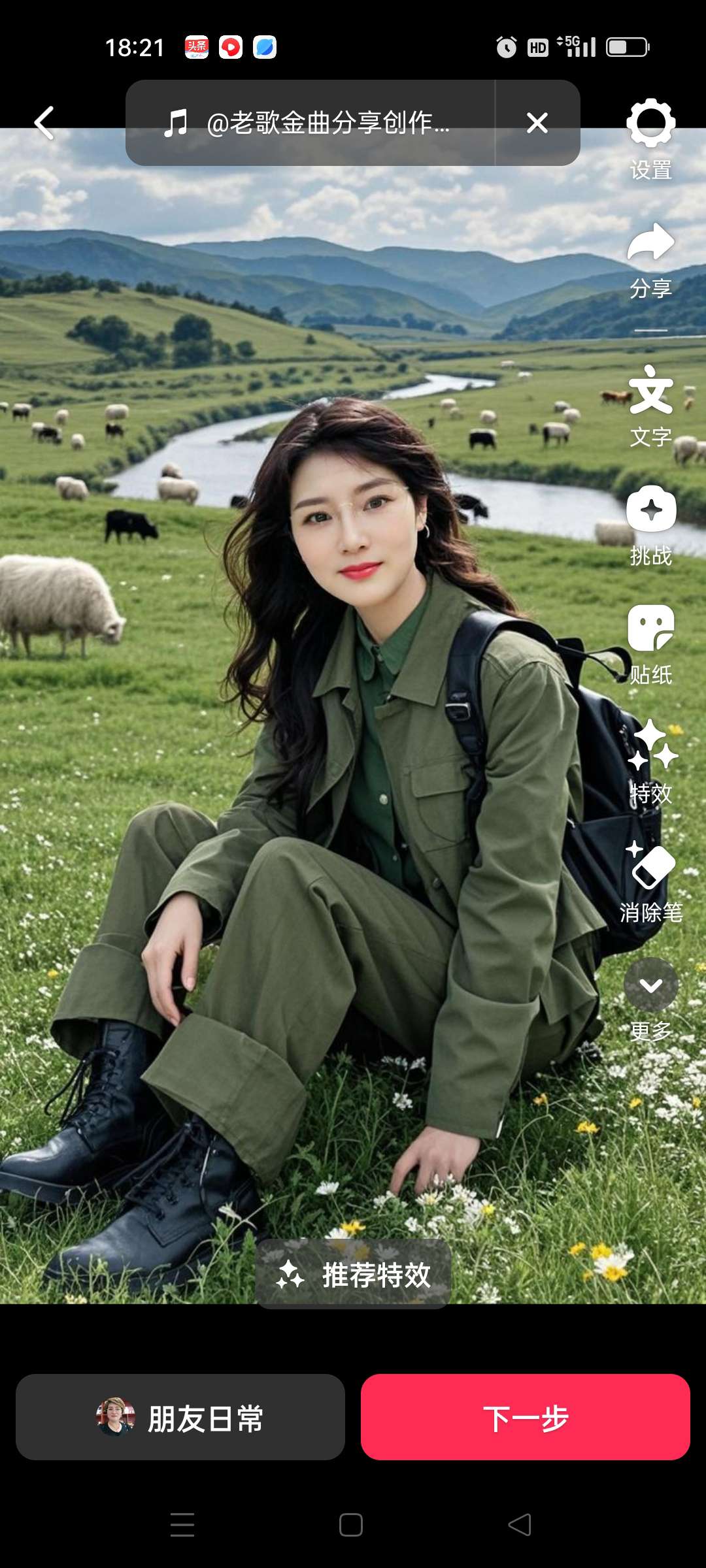Go back using the top-left arrow
The width and height of the screenshot is (706, 1568).
[x=44, y=123]
